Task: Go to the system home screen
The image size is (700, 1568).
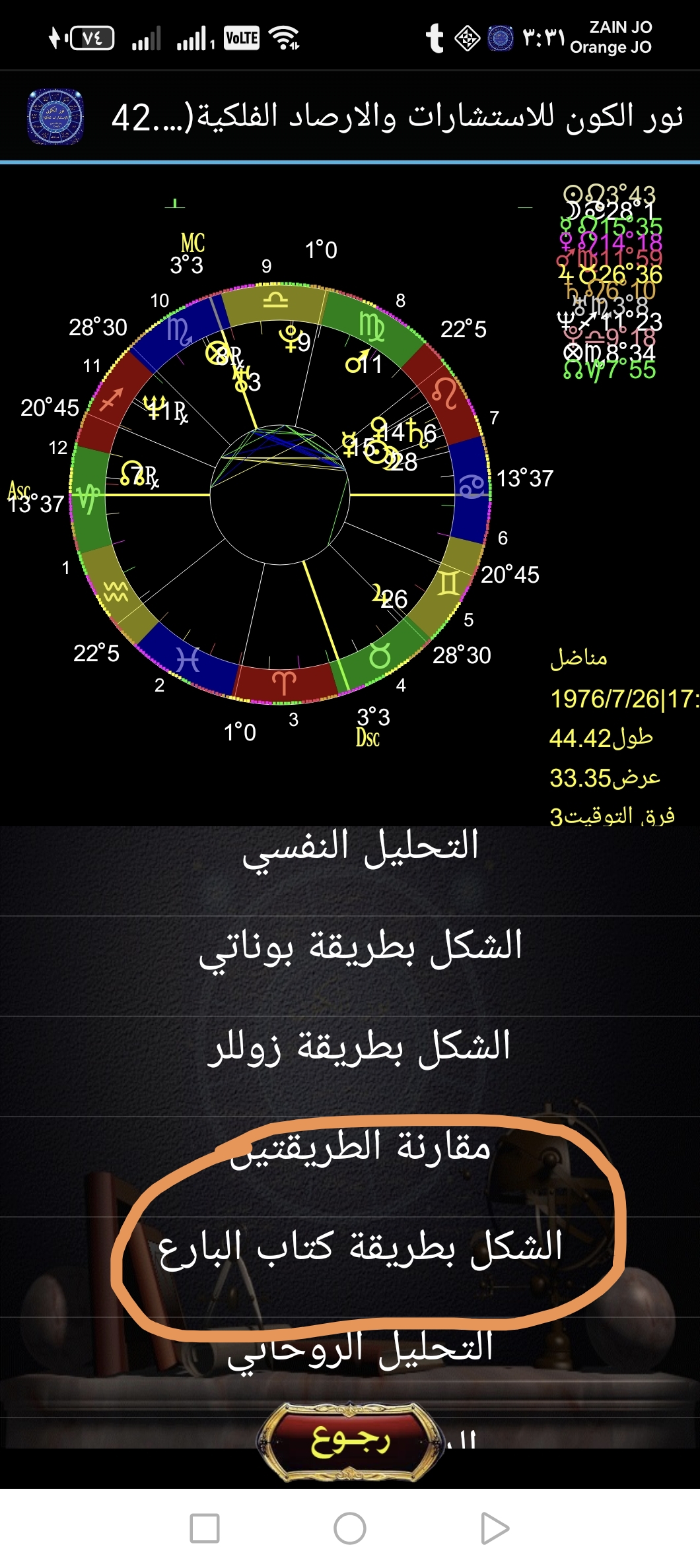Action: [350, 1528]
